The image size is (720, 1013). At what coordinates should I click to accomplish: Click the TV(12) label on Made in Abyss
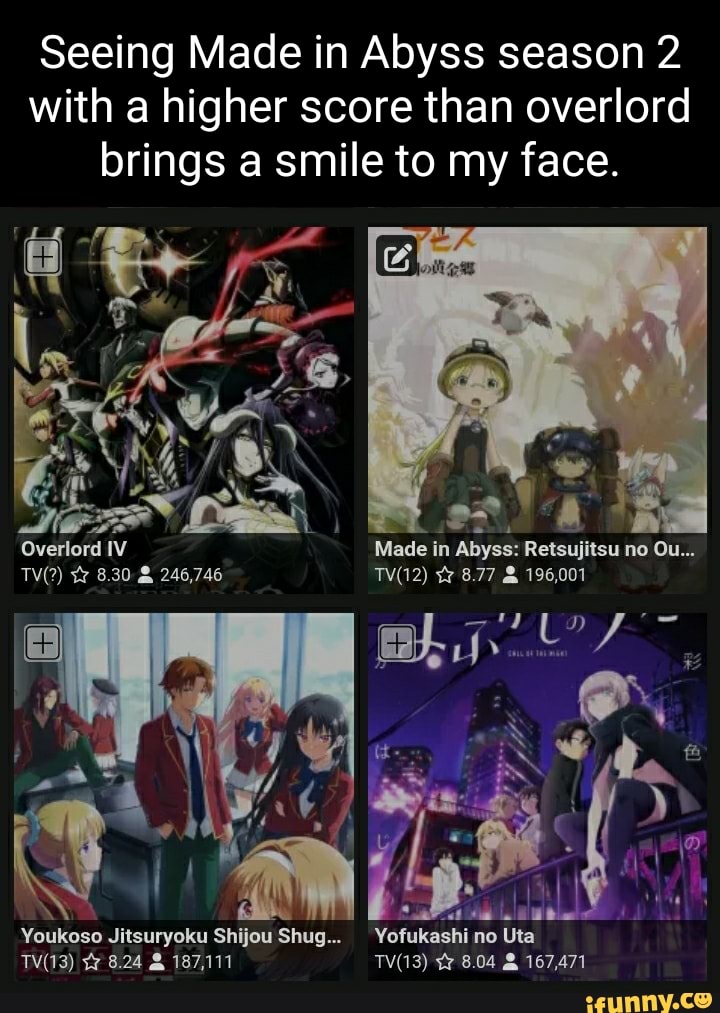point(402,576)
